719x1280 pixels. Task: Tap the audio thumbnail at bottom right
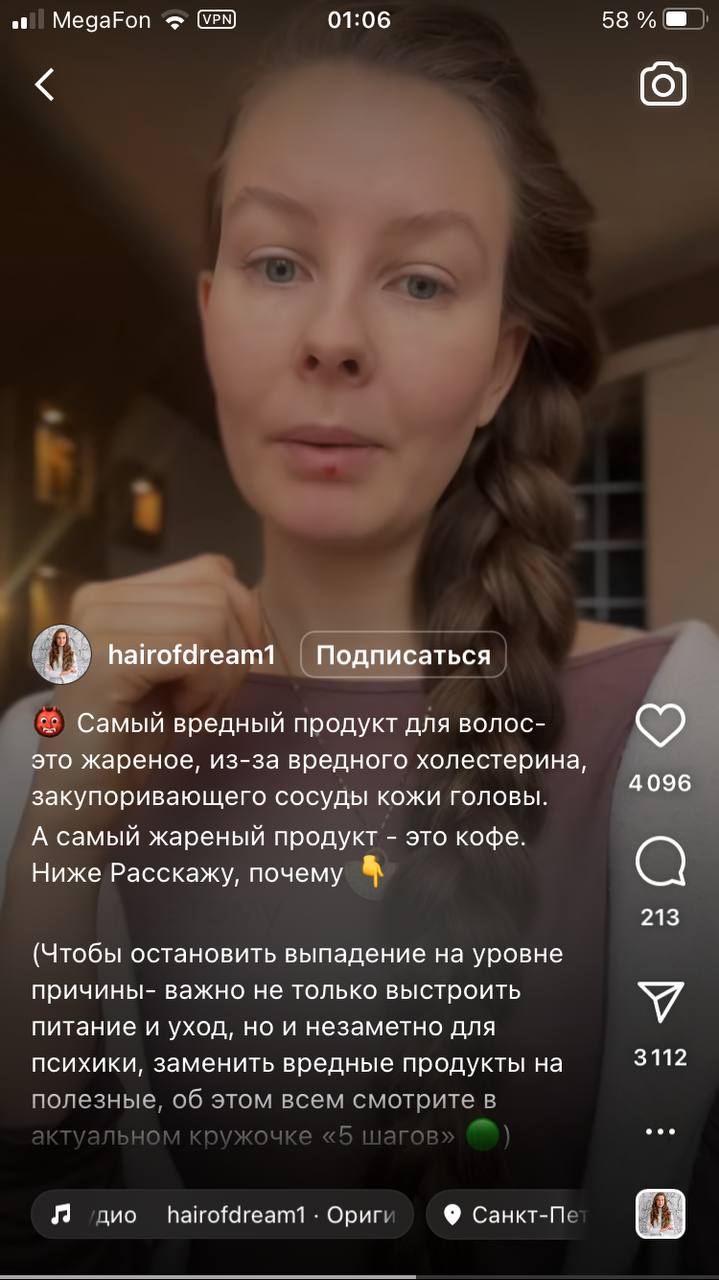click(x=661, y=1214)
